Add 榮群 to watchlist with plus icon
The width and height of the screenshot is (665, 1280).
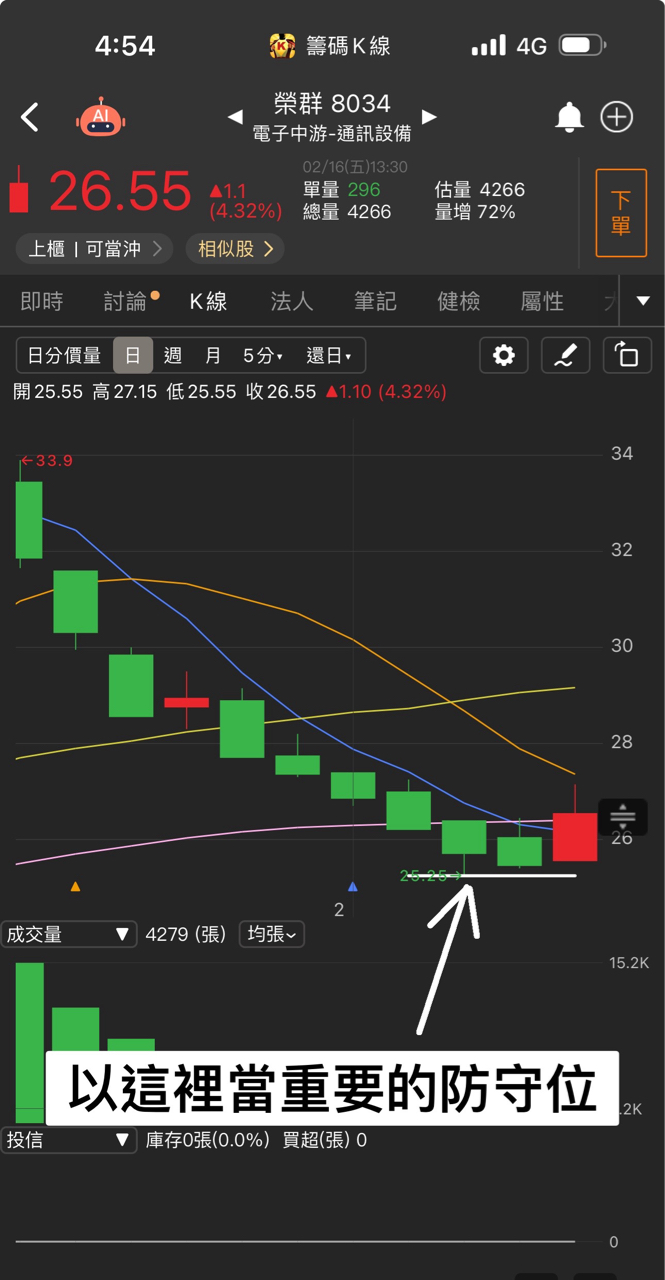[617, 117]
